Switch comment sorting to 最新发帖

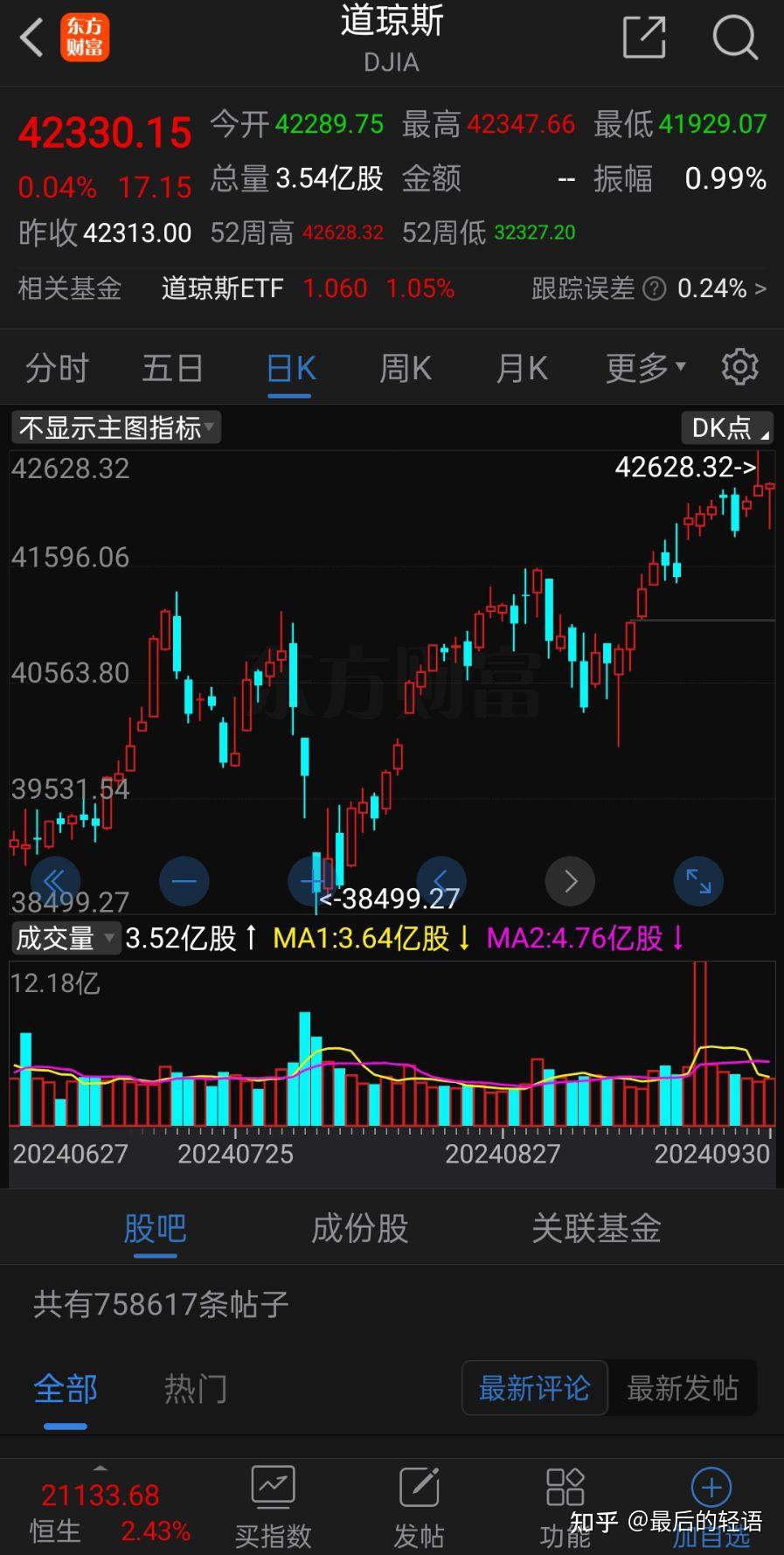pos(683,1388)
